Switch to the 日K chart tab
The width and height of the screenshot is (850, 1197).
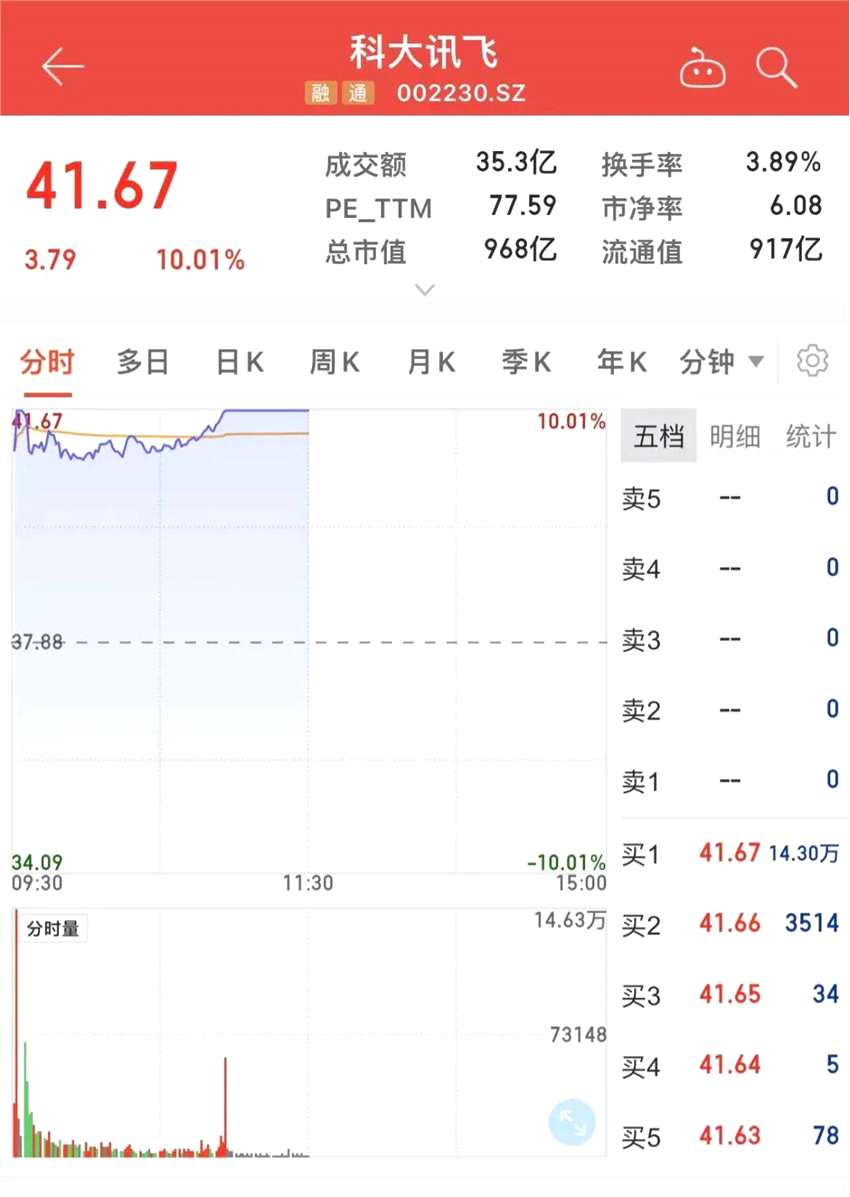(239, 362)
